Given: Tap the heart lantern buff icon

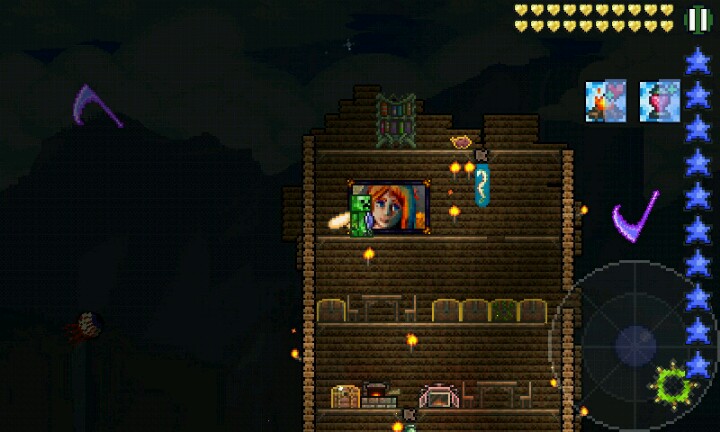Looking at the screenshot, I should click(660, 101).
